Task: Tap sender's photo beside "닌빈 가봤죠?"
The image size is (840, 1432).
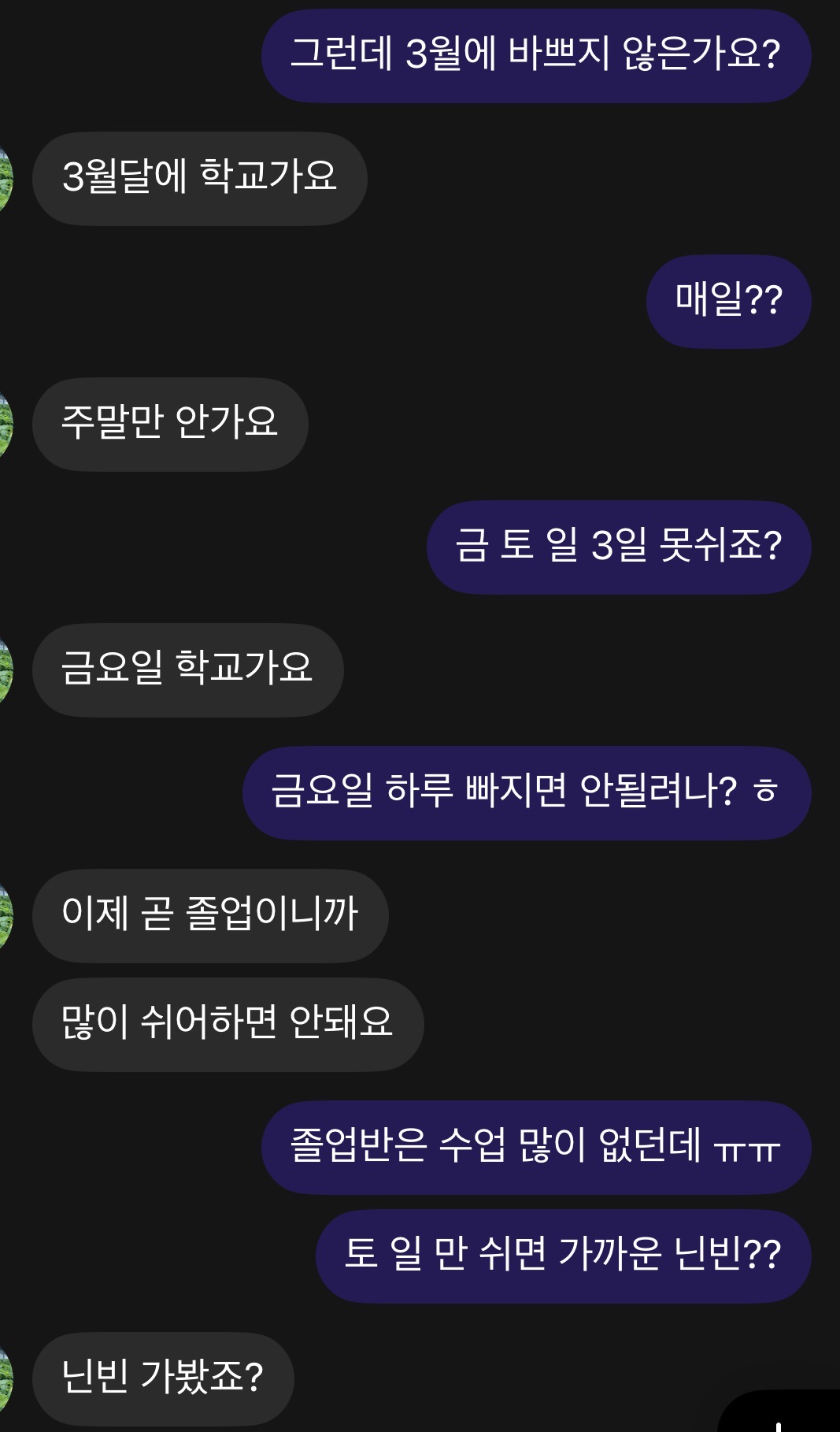Action: coord(5,1379)
